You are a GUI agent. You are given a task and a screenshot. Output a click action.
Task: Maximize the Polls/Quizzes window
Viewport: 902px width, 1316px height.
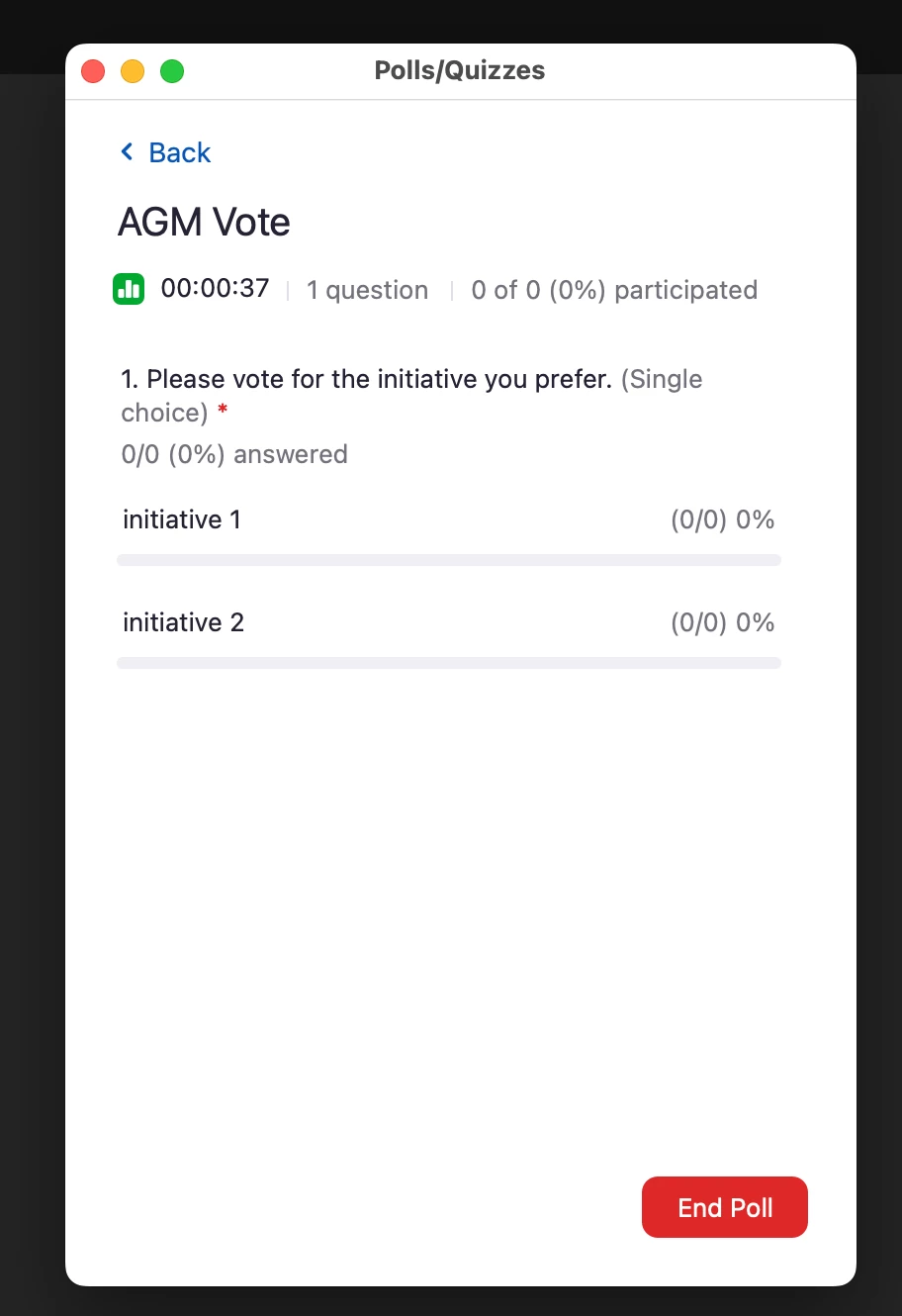(x=172, y=71)
